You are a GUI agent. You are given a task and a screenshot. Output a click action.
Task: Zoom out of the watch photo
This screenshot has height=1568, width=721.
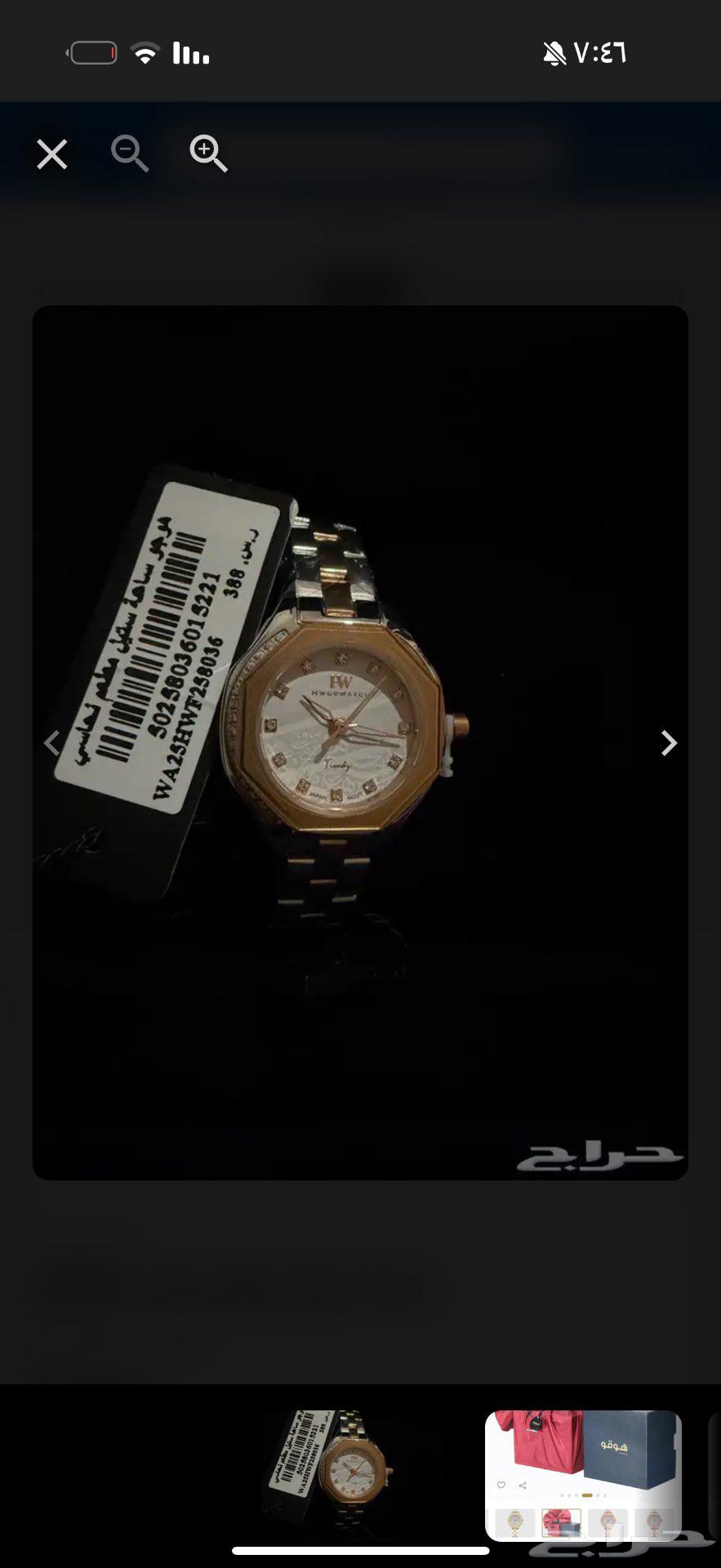tap(130, 154)
